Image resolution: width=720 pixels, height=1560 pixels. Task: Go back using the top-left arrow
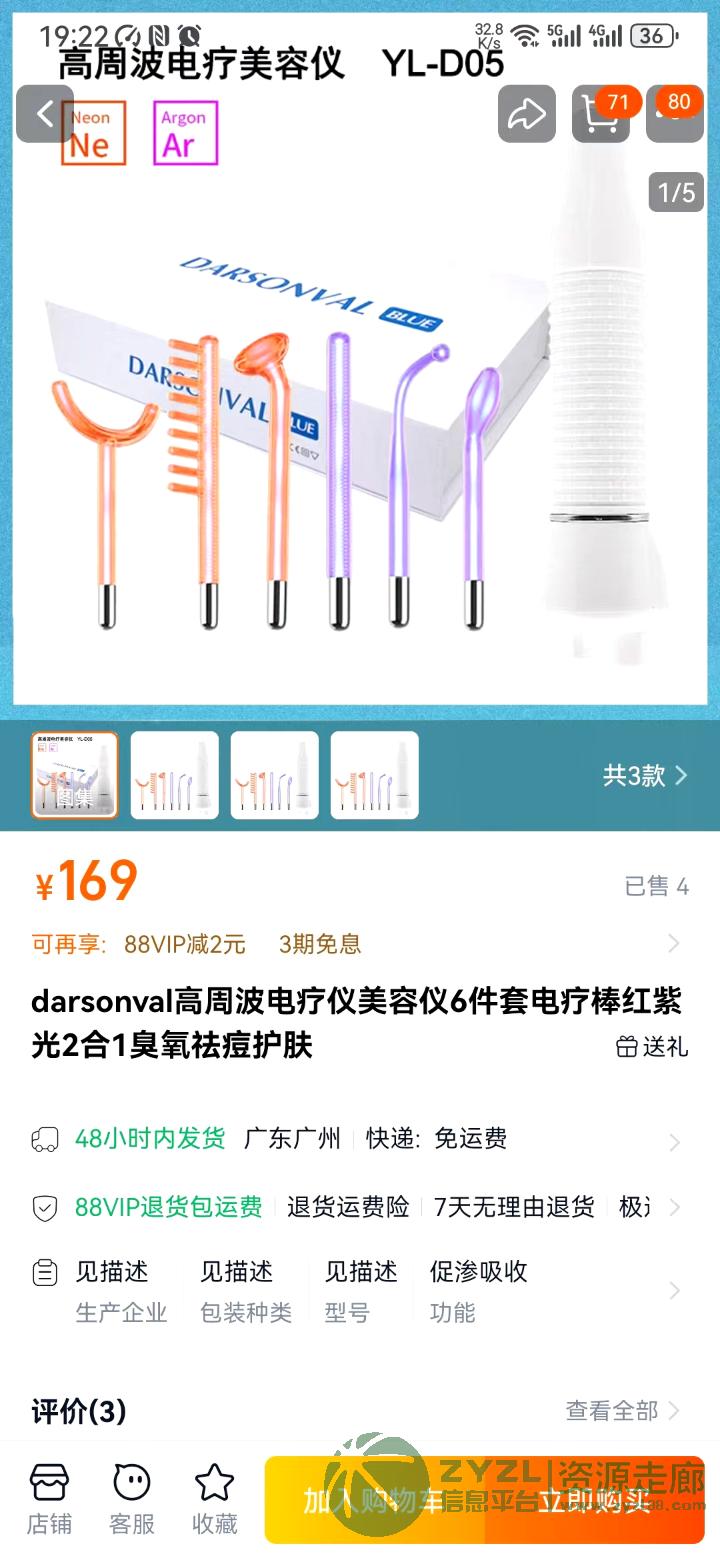45,114
